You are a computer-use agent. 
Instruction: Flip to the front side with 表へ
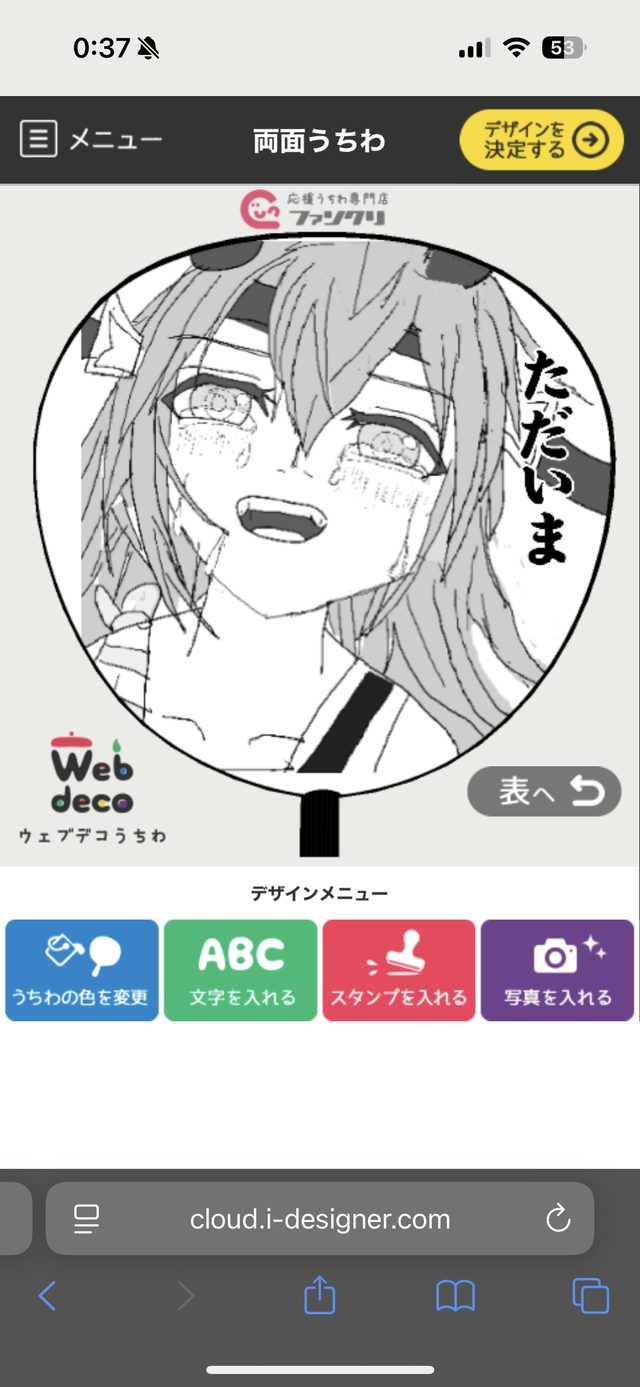(x=544, y=792)
